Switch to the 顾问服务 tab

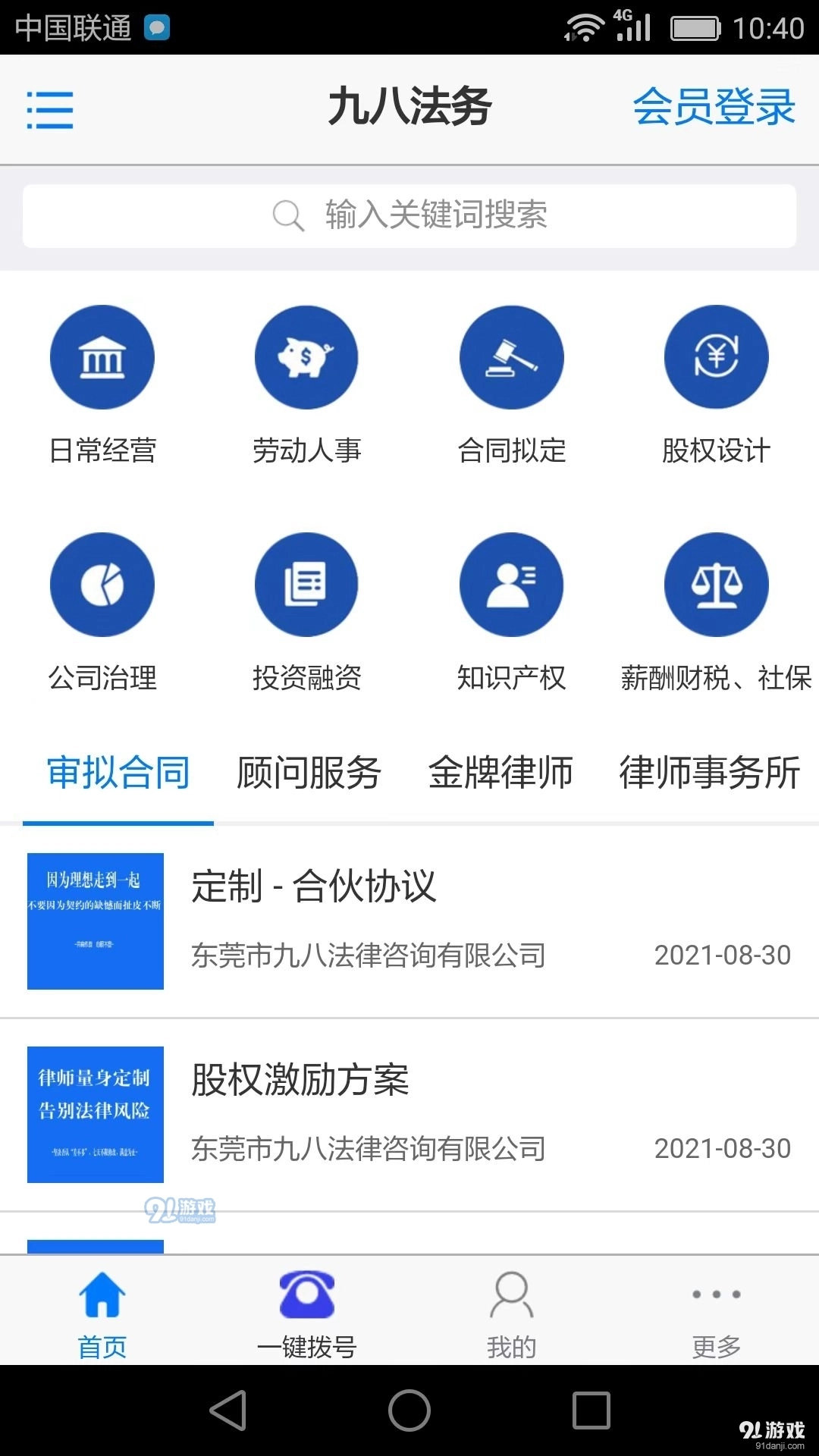coord(307,773)
